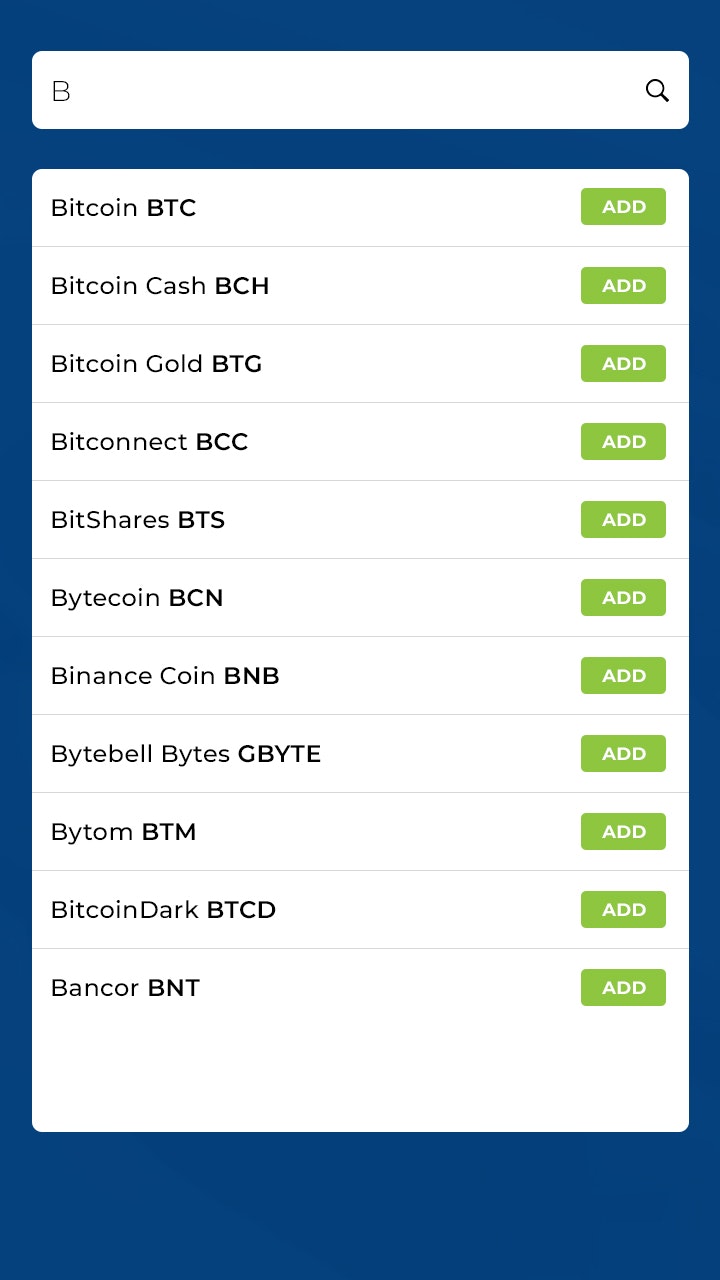Add BitcoinDark BTCD

coord(623,909)
